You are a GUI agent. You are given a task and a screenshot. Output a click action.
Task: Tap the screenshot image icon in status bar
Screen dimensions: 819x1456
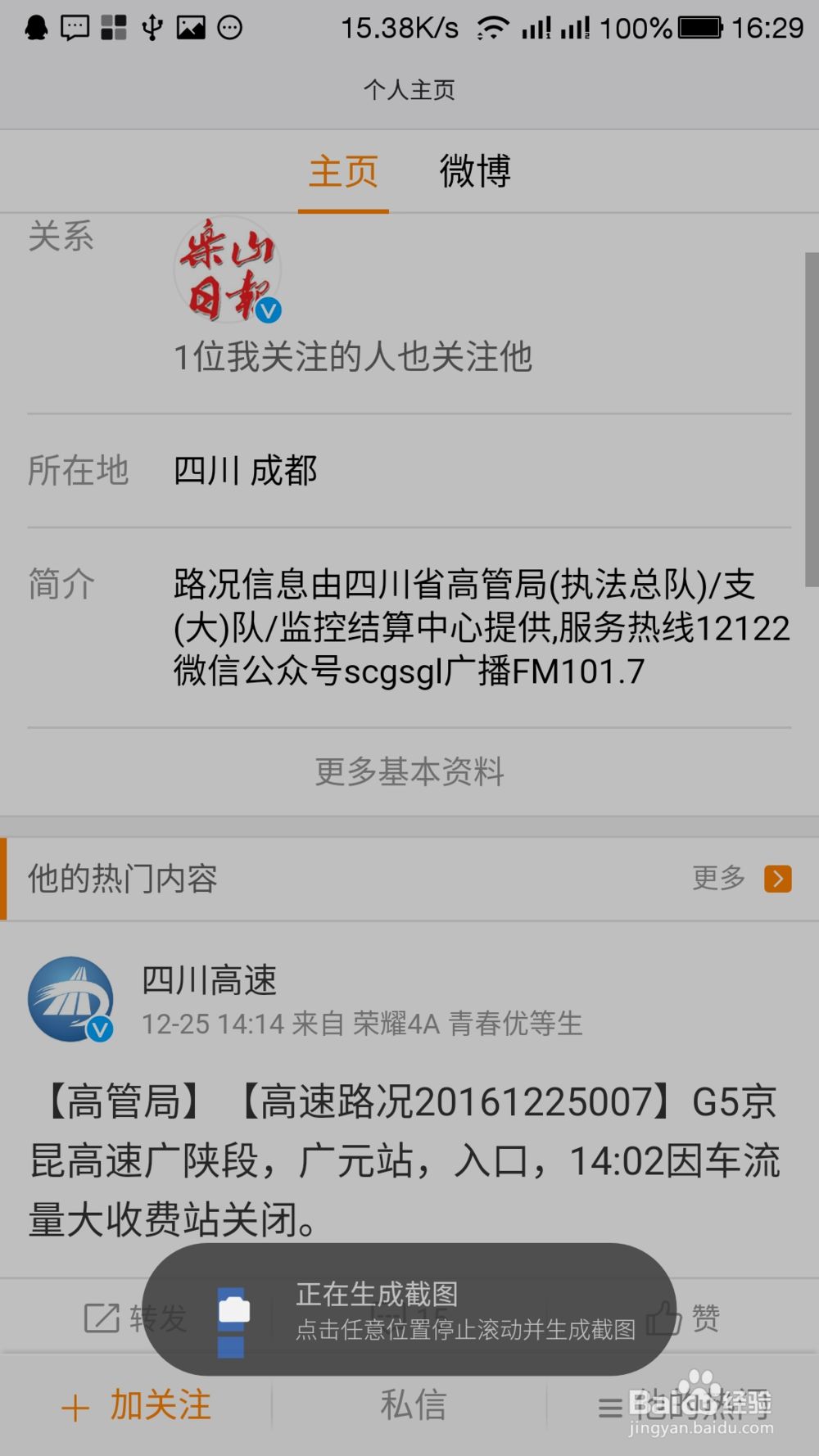190,27
